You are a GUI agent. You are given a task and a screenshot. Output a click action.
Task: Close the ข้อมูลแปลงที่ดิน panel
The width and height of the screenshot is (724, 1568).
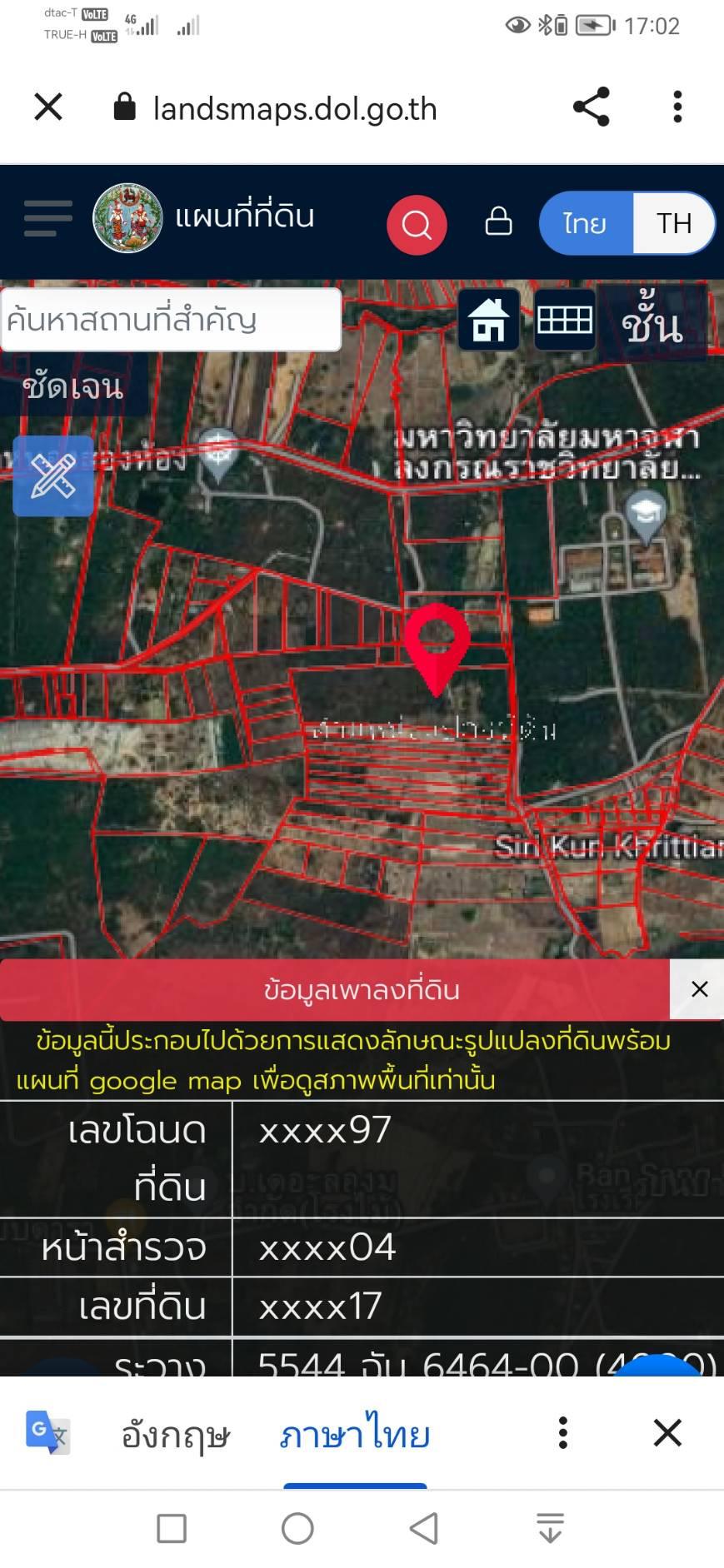[699, 989]
